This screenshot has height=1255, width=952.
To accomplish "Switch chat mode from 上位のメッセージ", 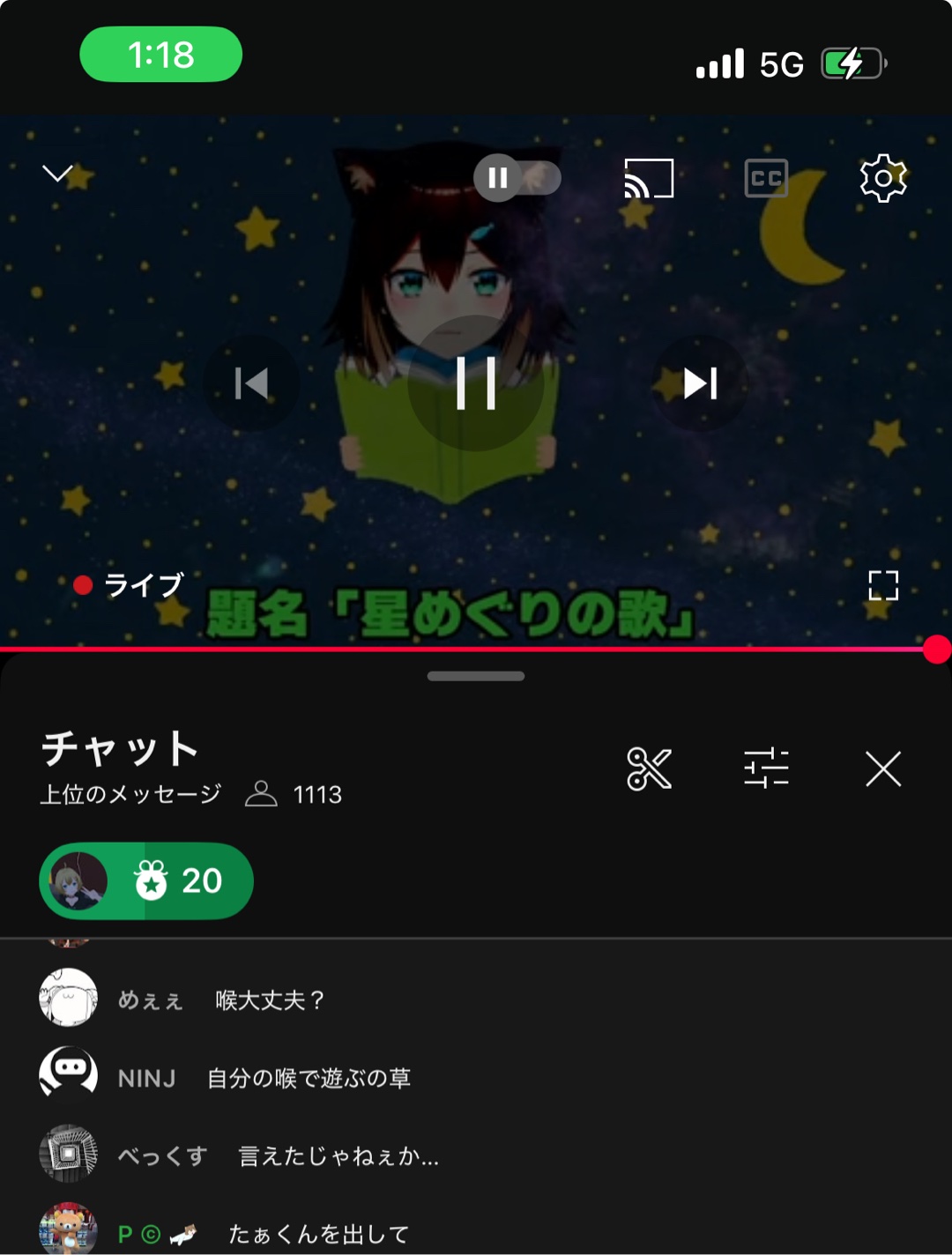I will pyautogui.click(x=130, y=794).
